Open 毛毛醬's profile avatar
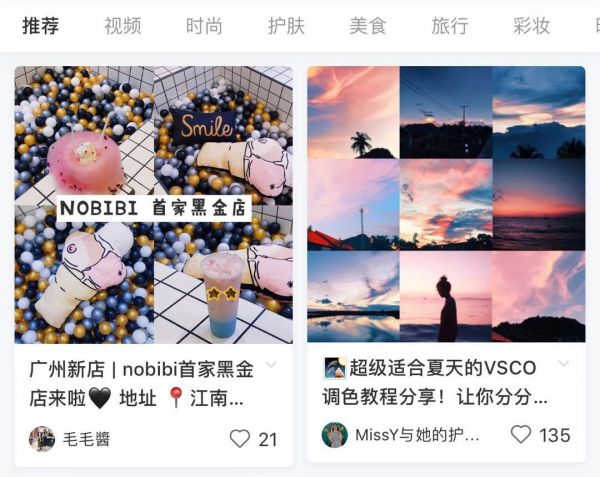The image size is (600, 477). point(42,439)
